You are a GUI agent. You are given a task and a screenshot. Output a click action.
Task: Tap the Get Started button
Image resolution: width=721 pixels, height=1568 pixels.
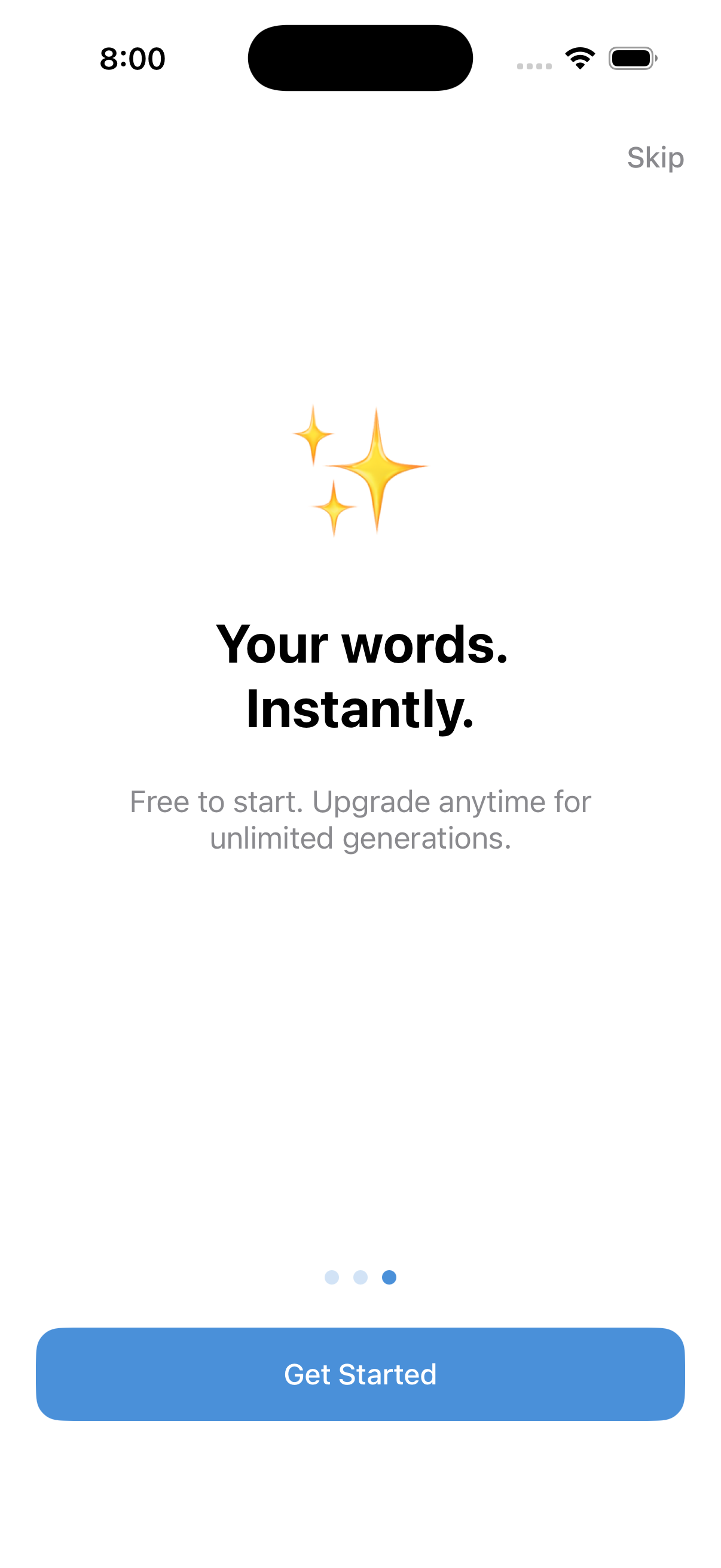point(360,1374)
